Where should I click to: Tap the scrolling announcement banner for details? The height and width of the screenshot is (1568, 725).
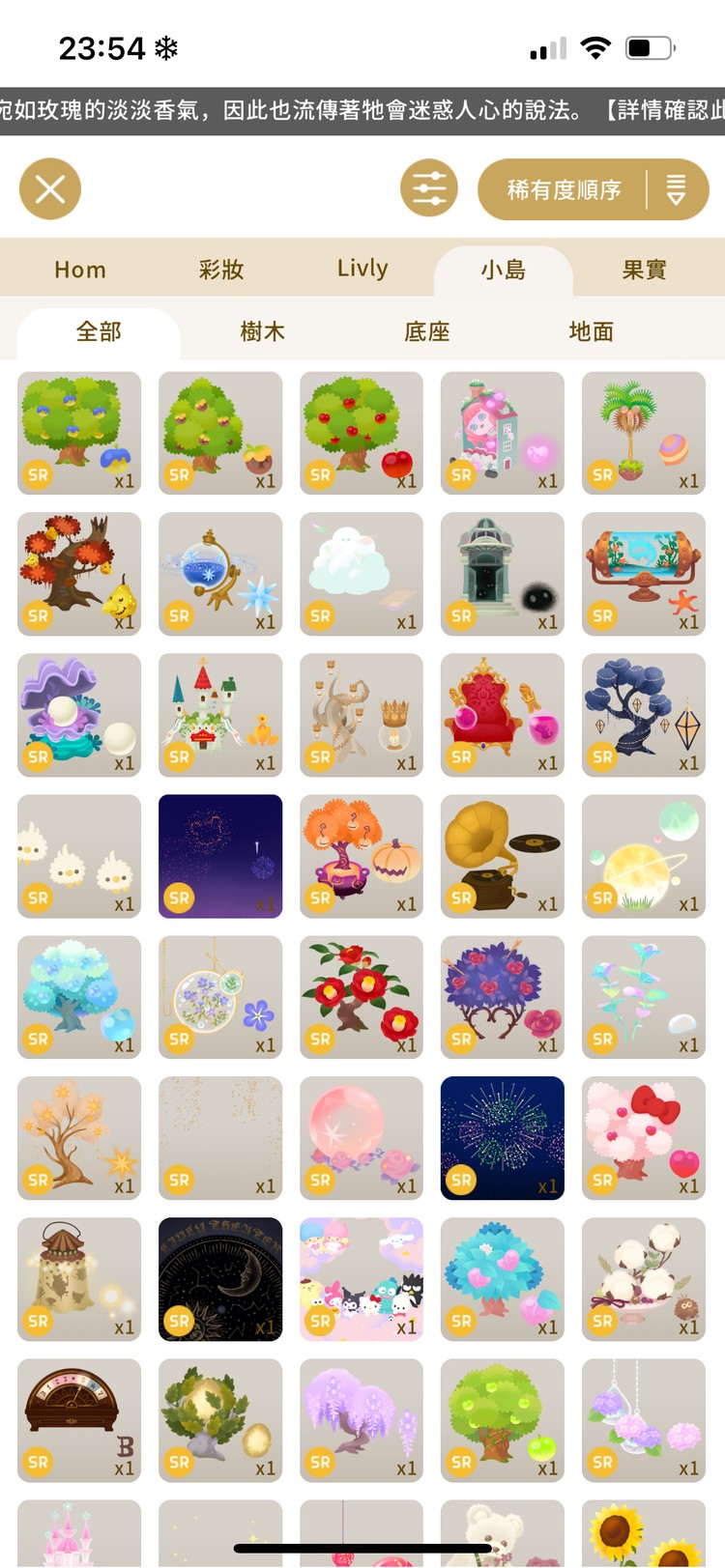(362, 110)
